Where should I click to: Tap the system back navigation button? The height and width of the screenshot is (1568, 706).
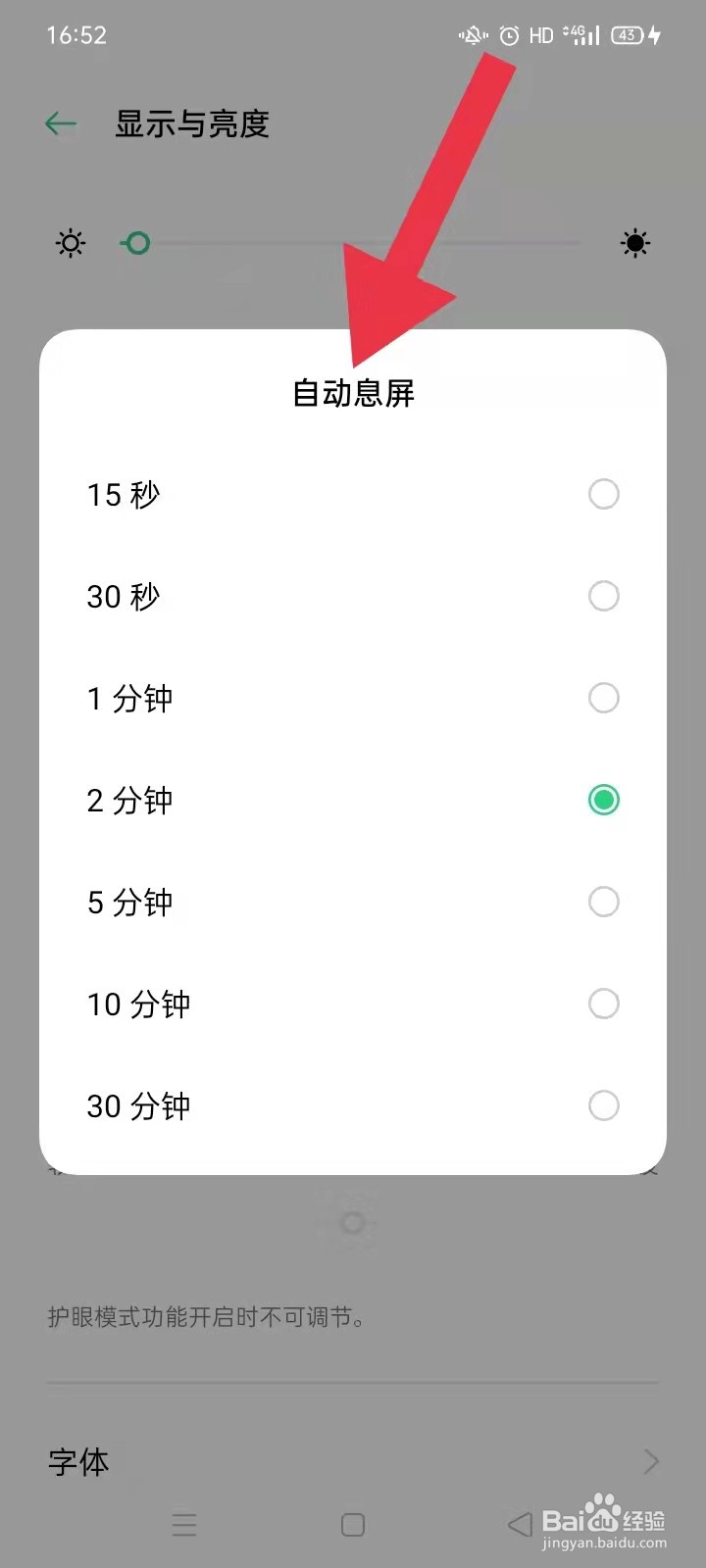pyautogui.click(x=520, y=1525)
